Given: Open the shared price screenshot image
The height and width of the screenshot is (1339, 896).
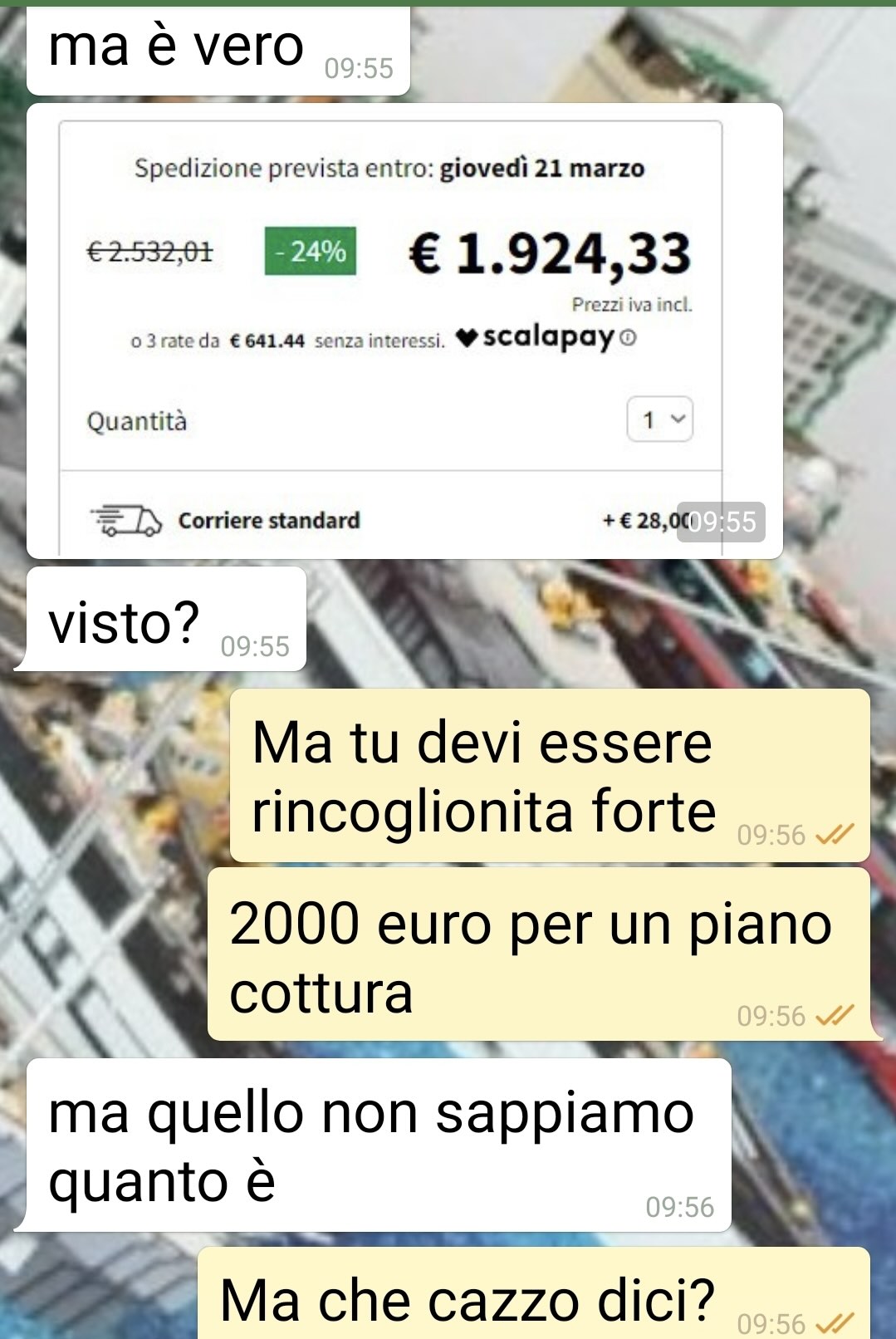Looking at the screenshot, I should 404,332.
